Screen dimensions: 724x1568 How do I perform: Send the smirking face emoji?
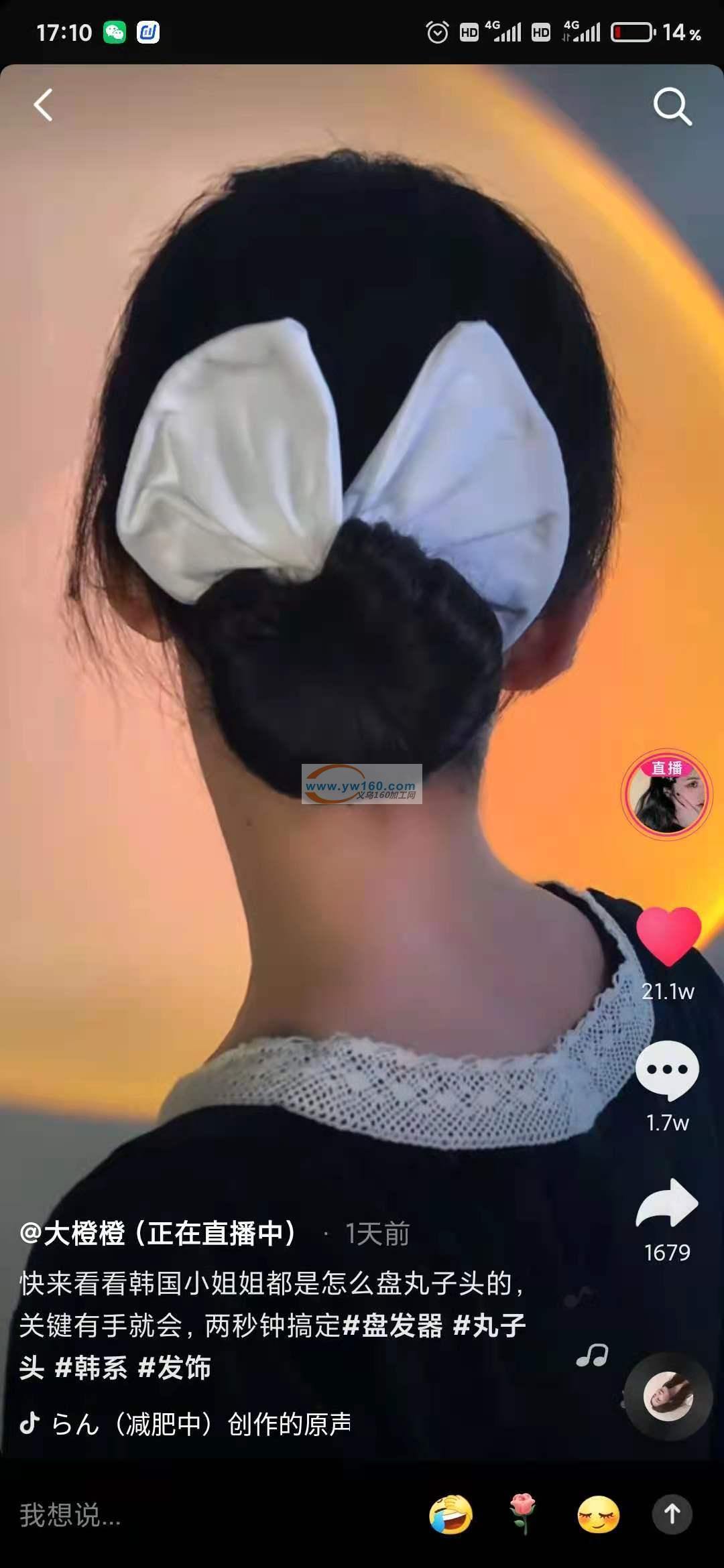[x=598, y=1514]
